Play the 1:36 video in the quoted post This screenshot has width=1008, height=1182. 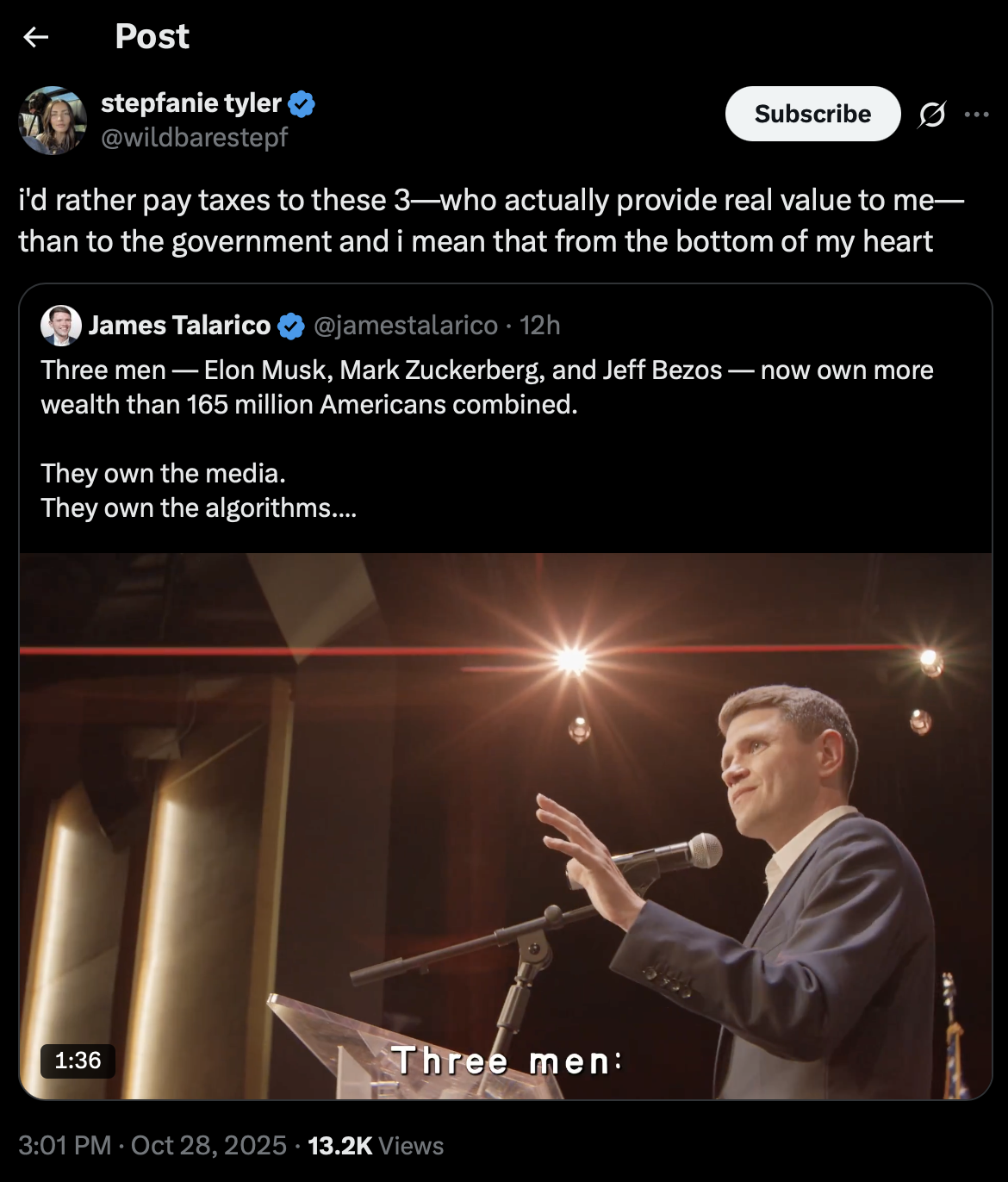click(x=506, y=825)
